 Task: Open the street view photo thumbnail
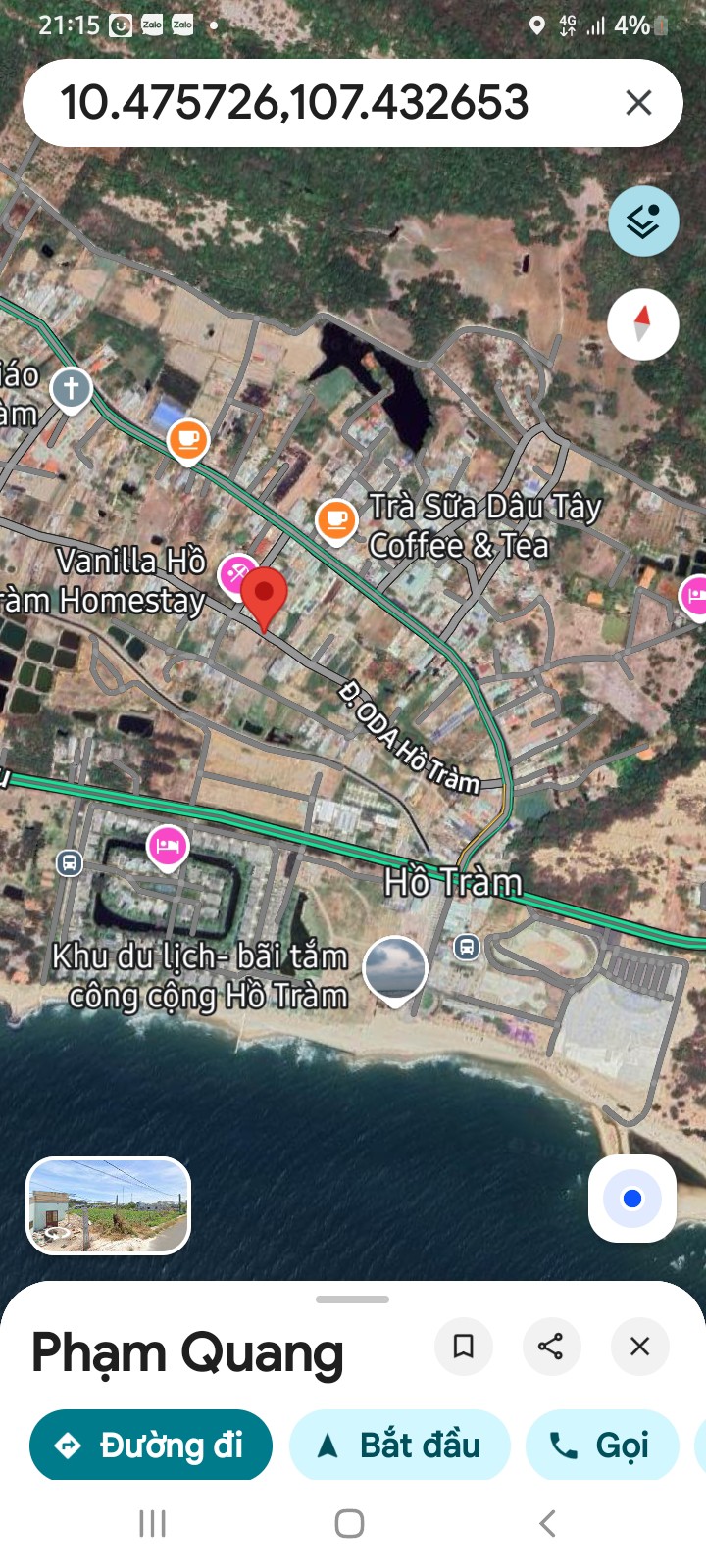(x=108, y=1205)
